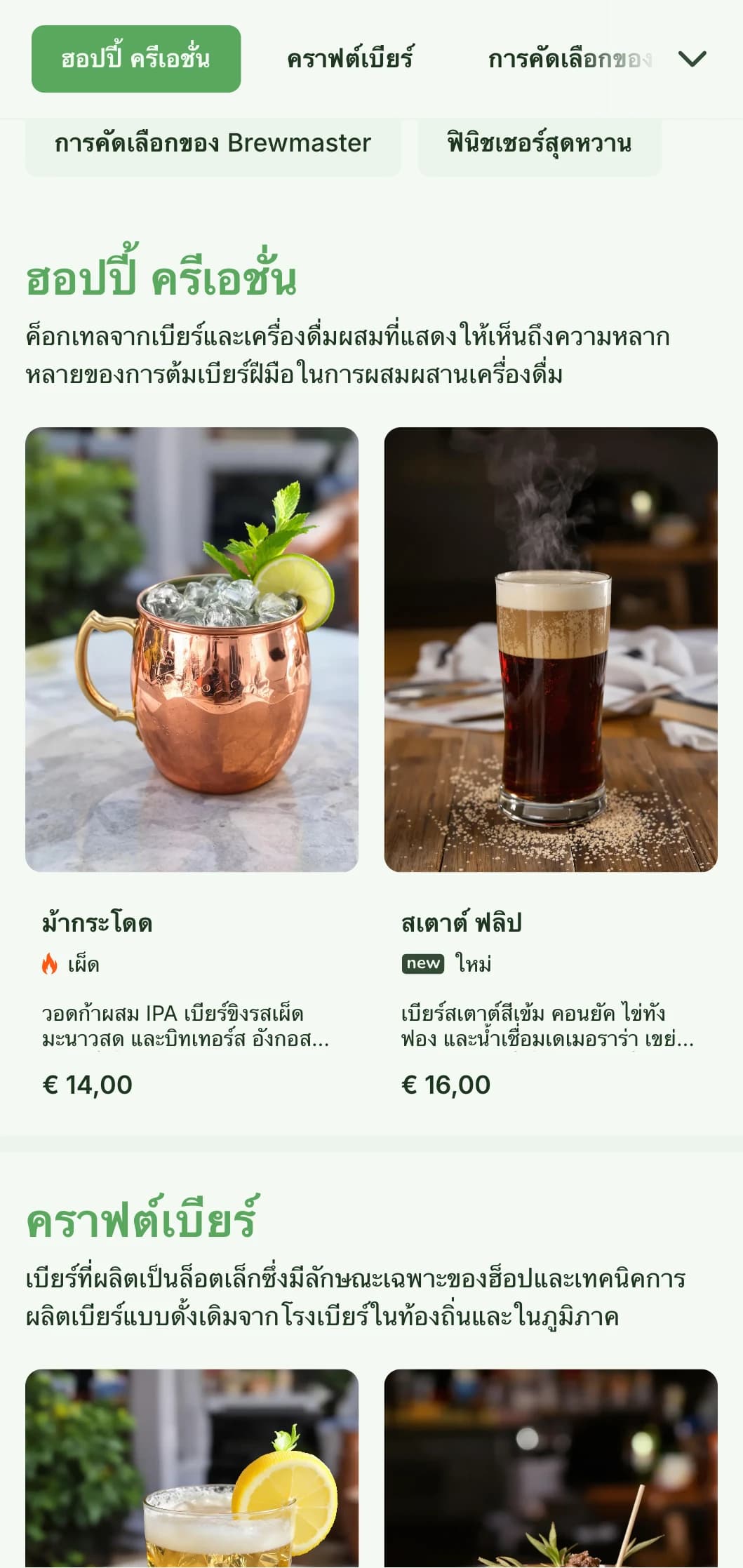
Task: Tap the การคัดเลือกของ Brewmaster chip
Action: pyautogui.click(x=213, y=144)
